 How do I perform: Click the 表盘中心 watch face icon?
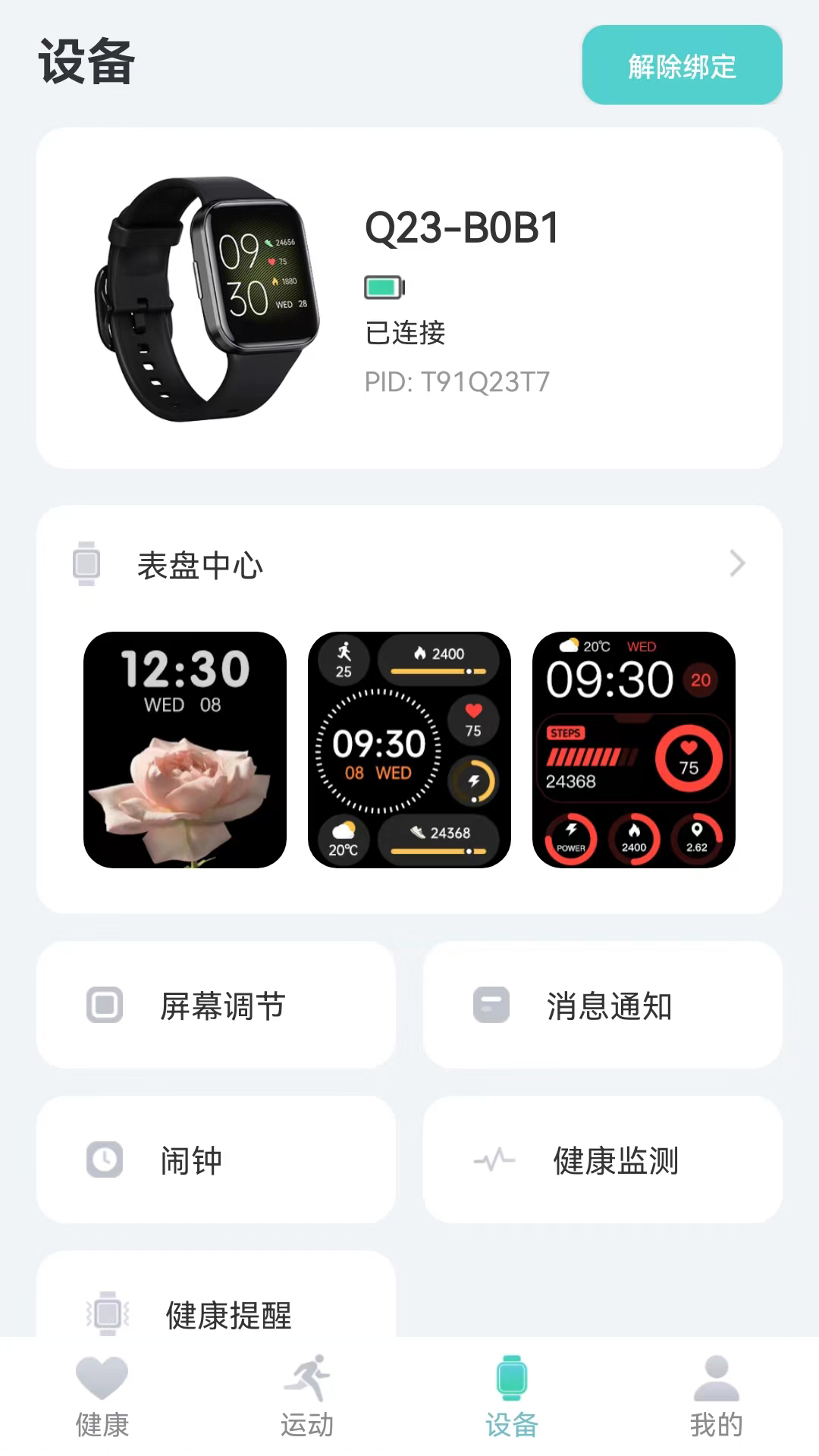tap(86, 564)
